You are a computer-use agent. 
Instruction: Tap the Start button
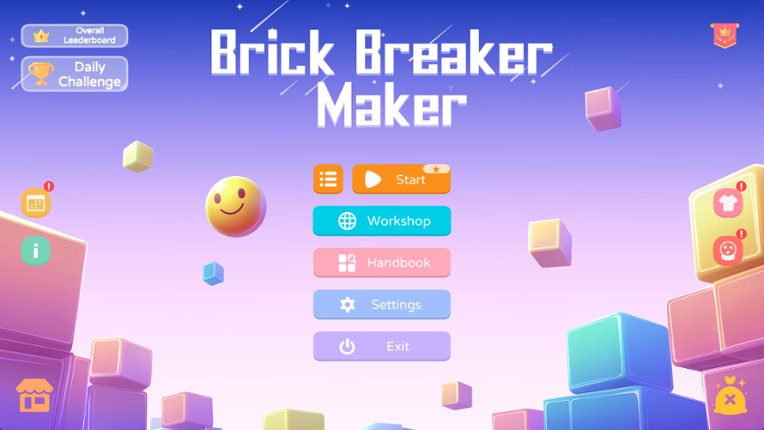(401, 180)
